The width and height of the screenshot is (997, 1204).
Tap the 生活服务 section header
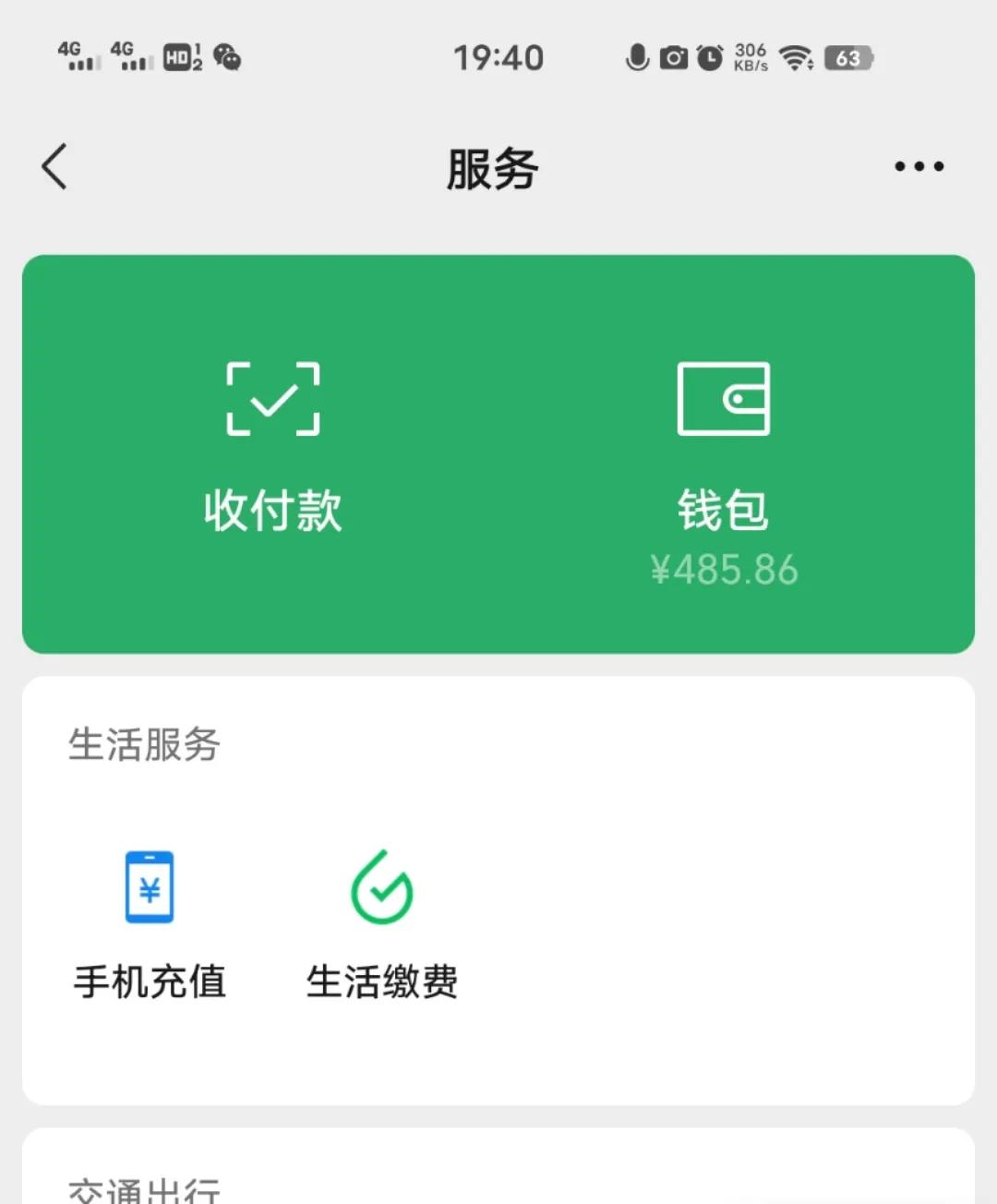143,745
